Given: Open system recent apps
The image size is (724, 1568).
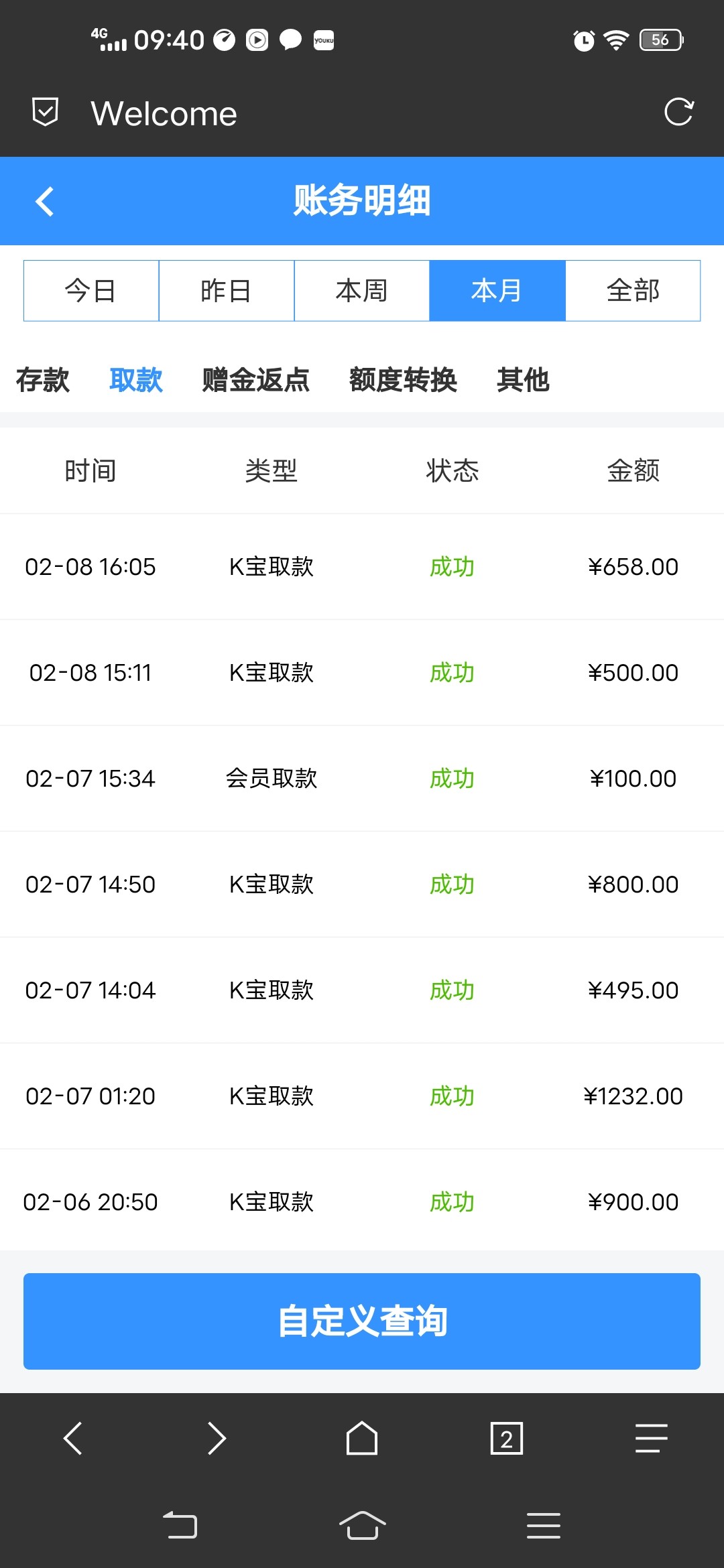Looking at the screenshot, I should click(543, 1526).
